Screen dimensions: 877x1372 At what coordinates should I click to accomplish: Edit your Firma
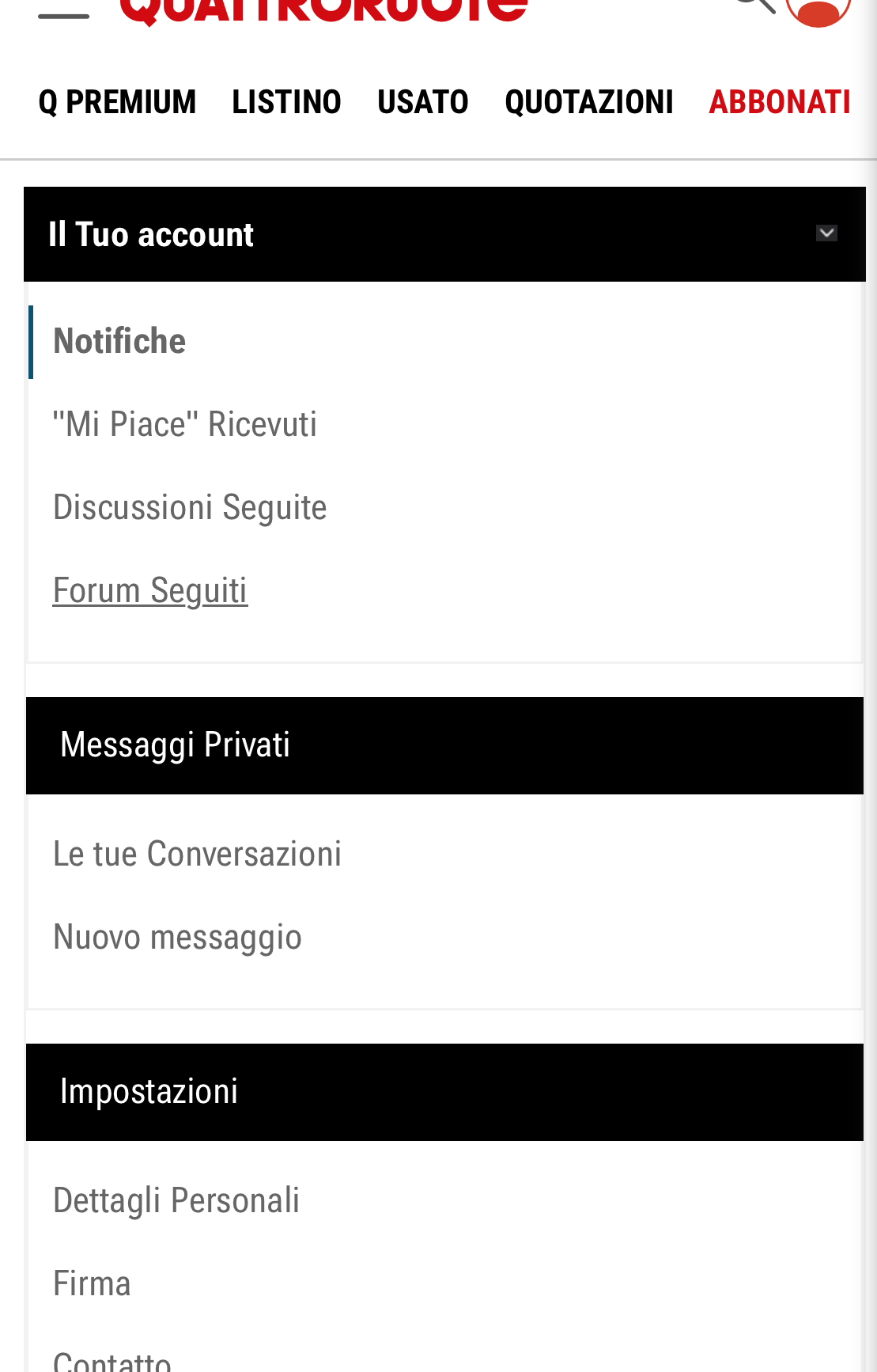coord(92,1284)
